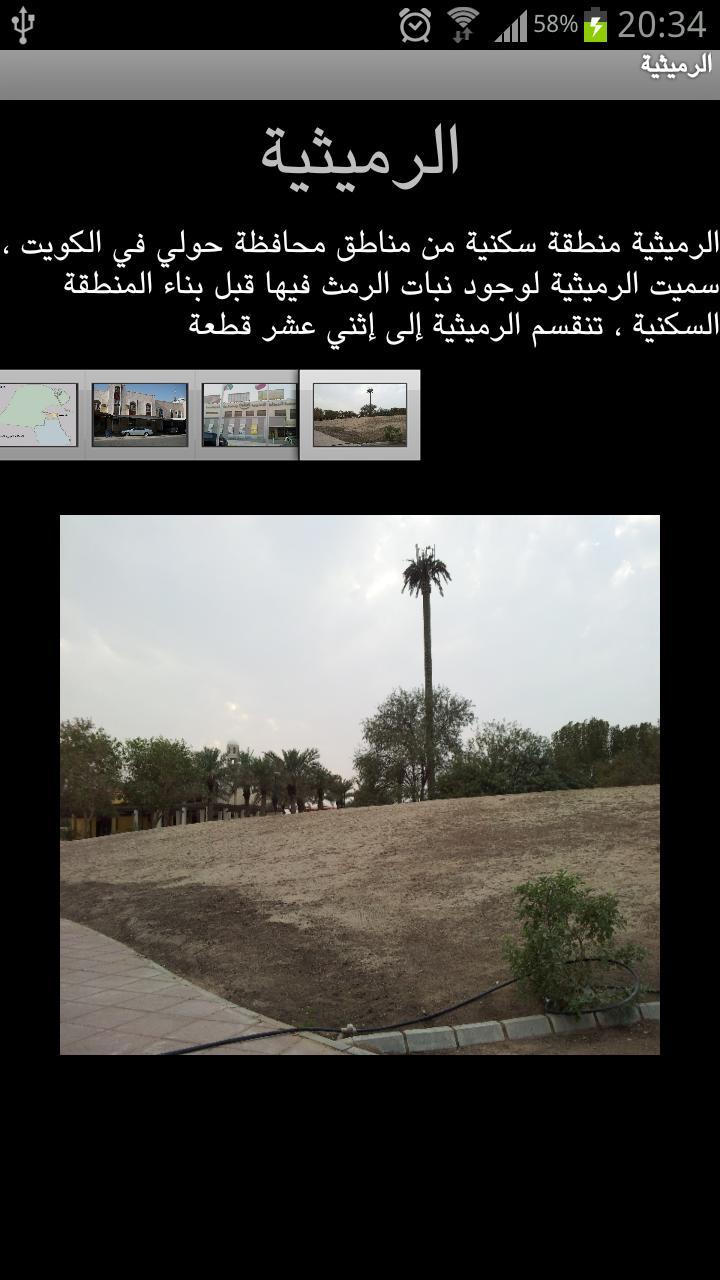Select the palm tree and sandy field thumbnail

click(360, 414)
